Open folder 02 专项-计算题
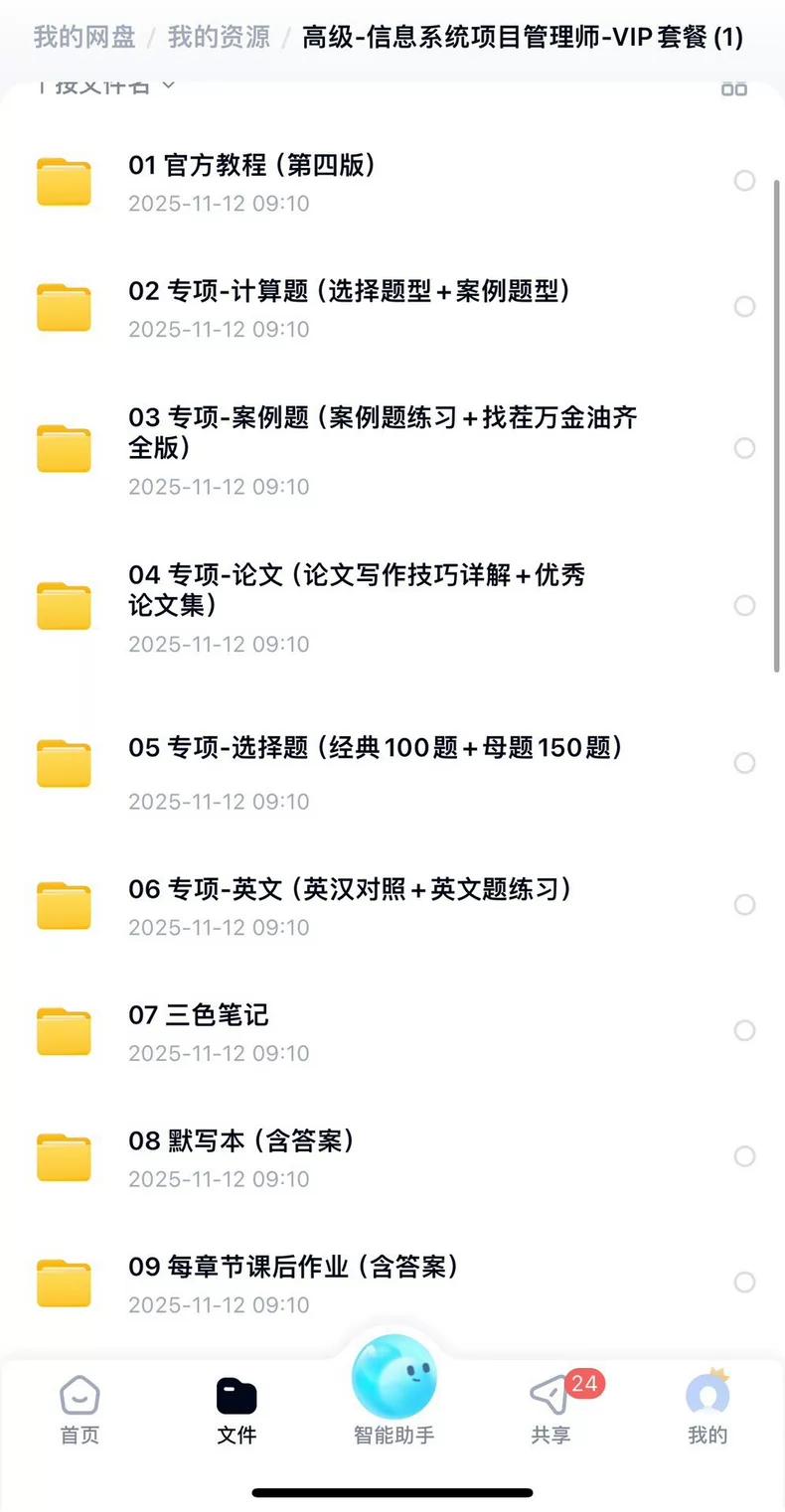 (x=348, y=291)
